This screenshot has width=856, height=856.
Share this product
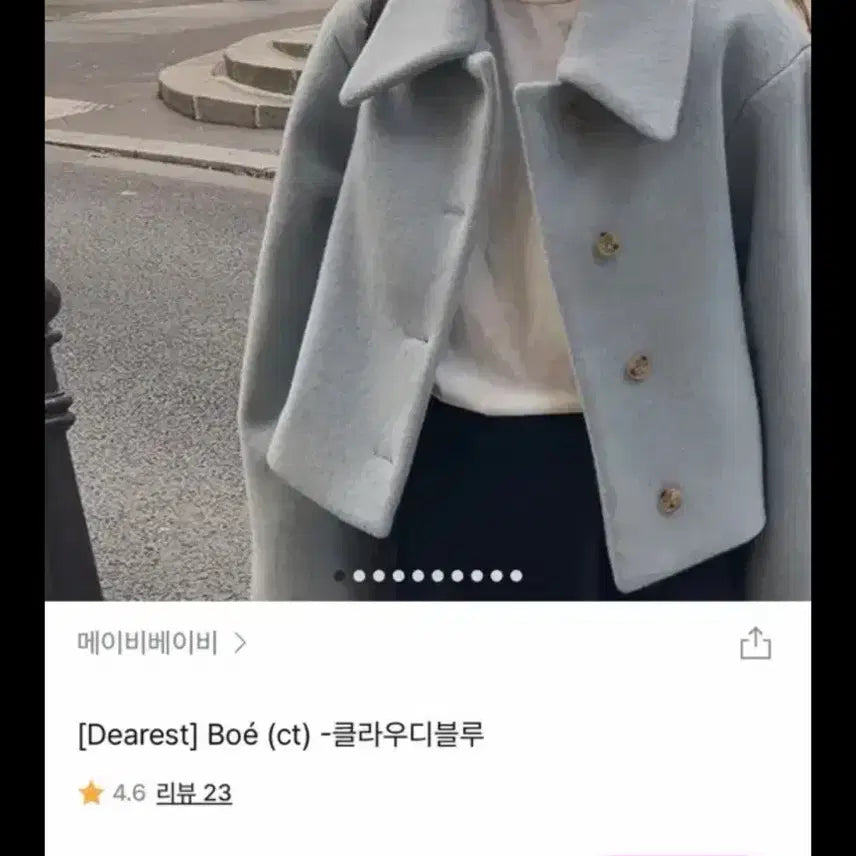click(x=755, y=643)
